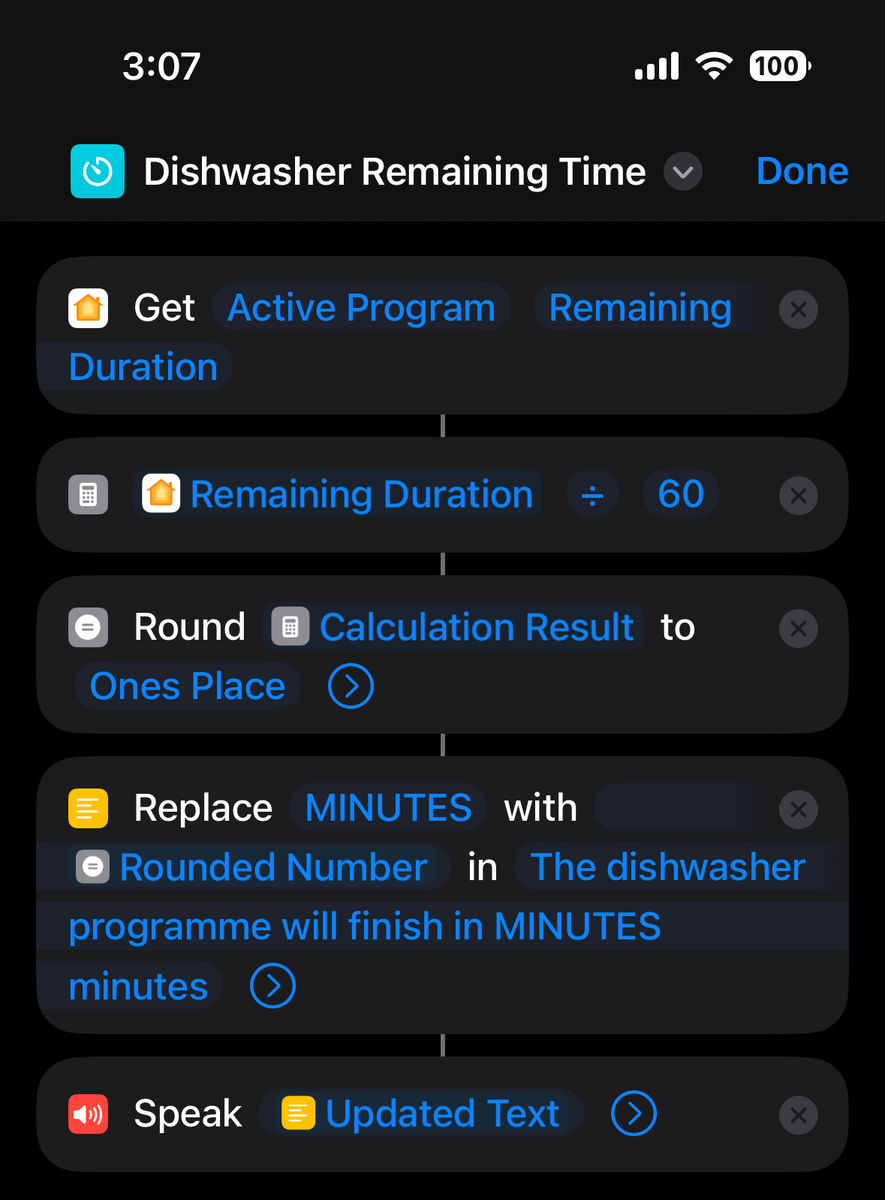
Task: Expand the Round action options
Action: pyautogui.click(x=350, y=687)
